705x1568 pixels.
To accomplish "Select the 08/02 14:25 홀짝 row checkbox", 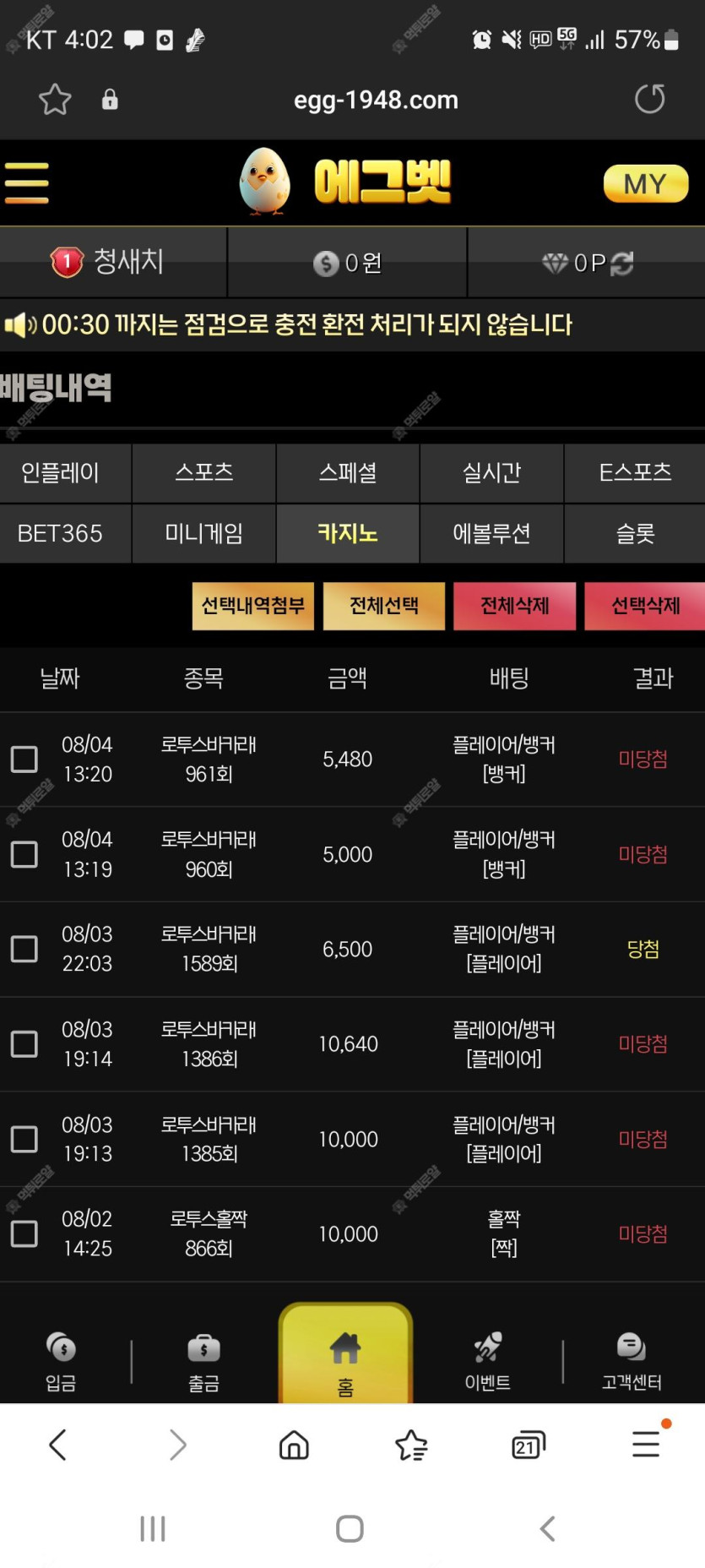I will (x=24, y=1234).
